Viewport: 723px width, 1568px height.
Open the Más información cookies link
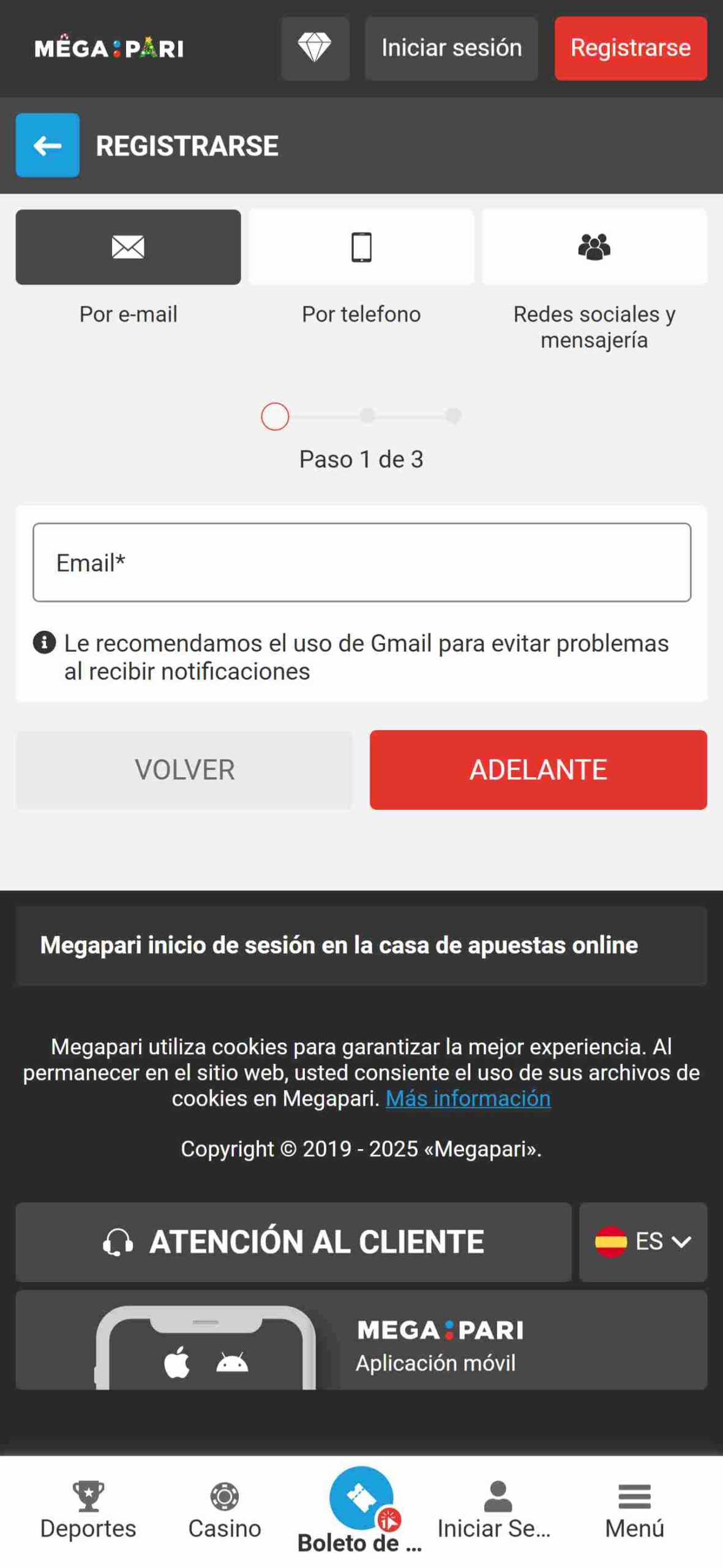(x=468, y=1098)
